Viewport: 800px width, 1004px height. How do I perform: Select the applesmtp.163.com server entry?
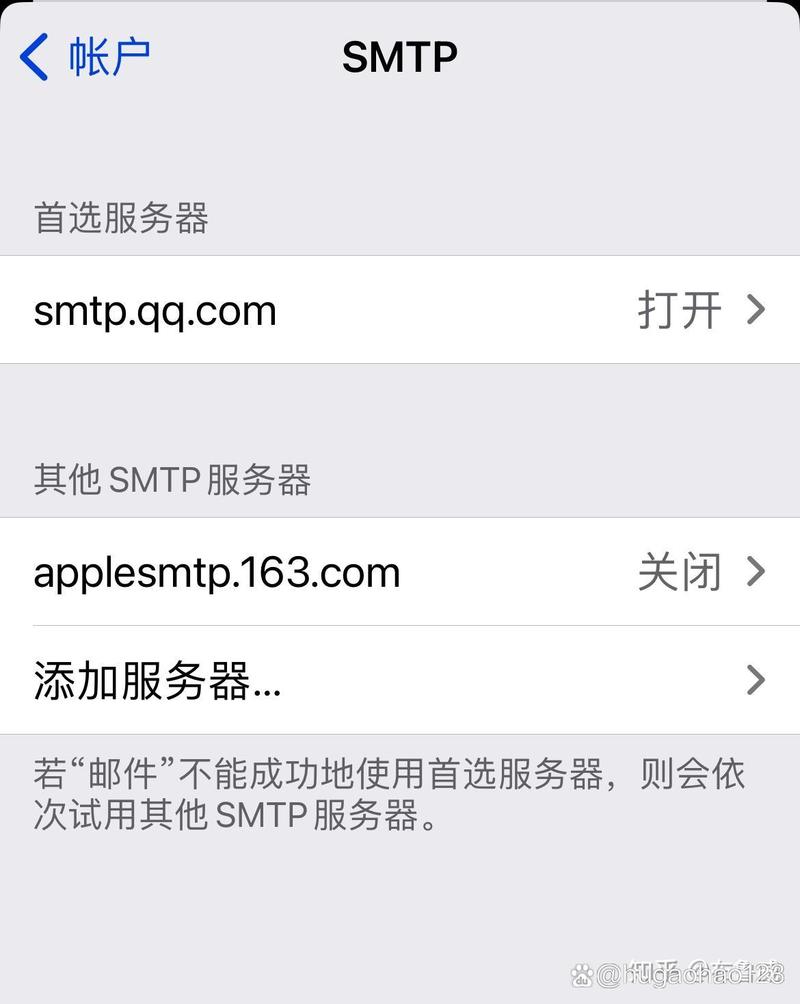tap(300, 573)
